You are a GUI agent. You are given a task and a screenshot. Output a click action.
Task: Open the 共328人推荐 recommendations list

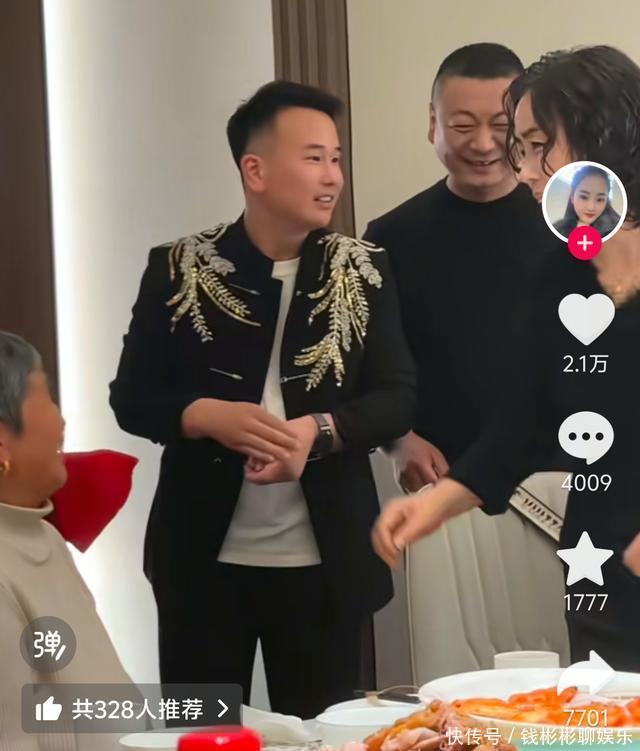click(x=131, y=709)
